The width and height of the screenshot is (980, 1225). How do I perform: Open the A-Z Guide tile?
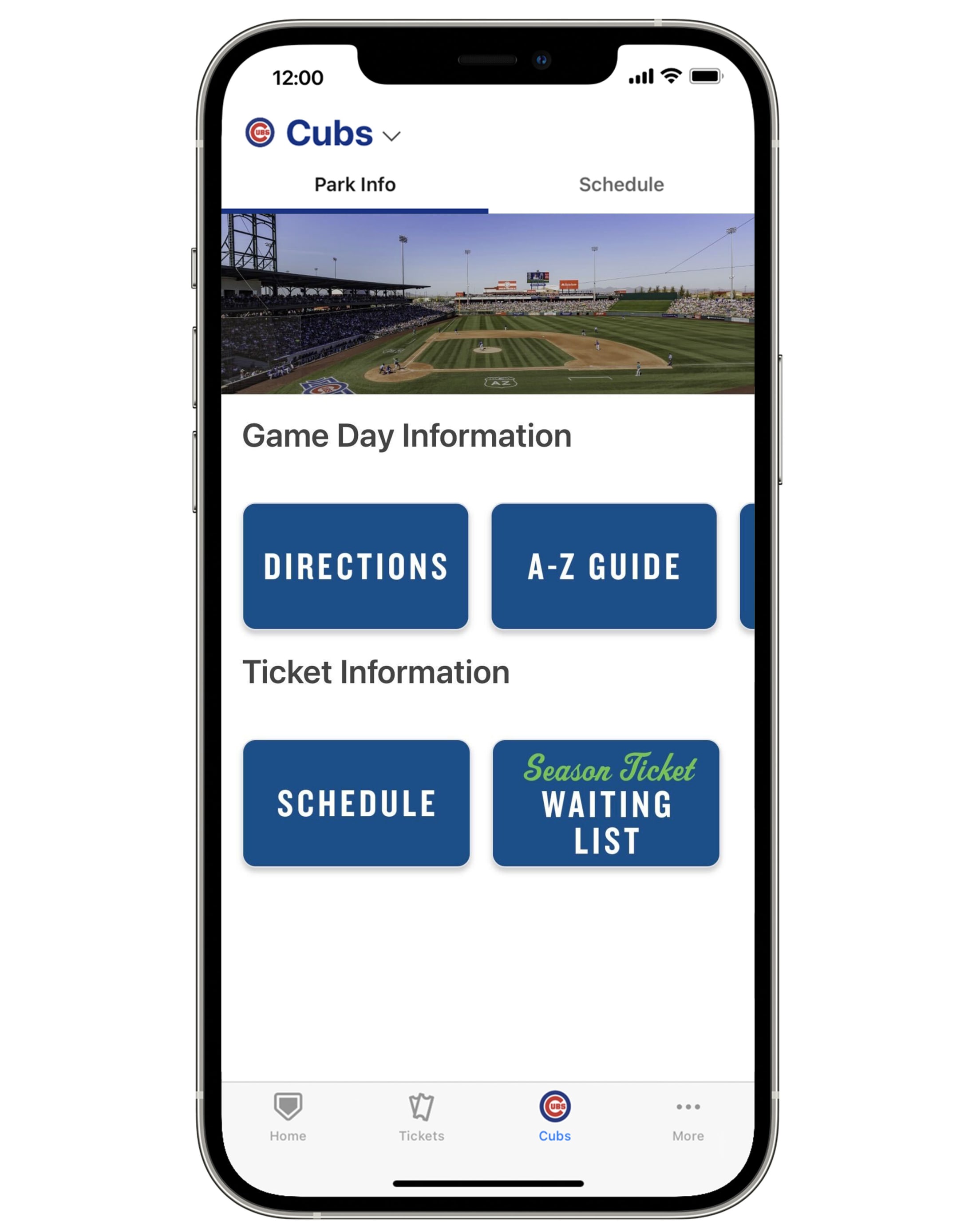(603, 566)
